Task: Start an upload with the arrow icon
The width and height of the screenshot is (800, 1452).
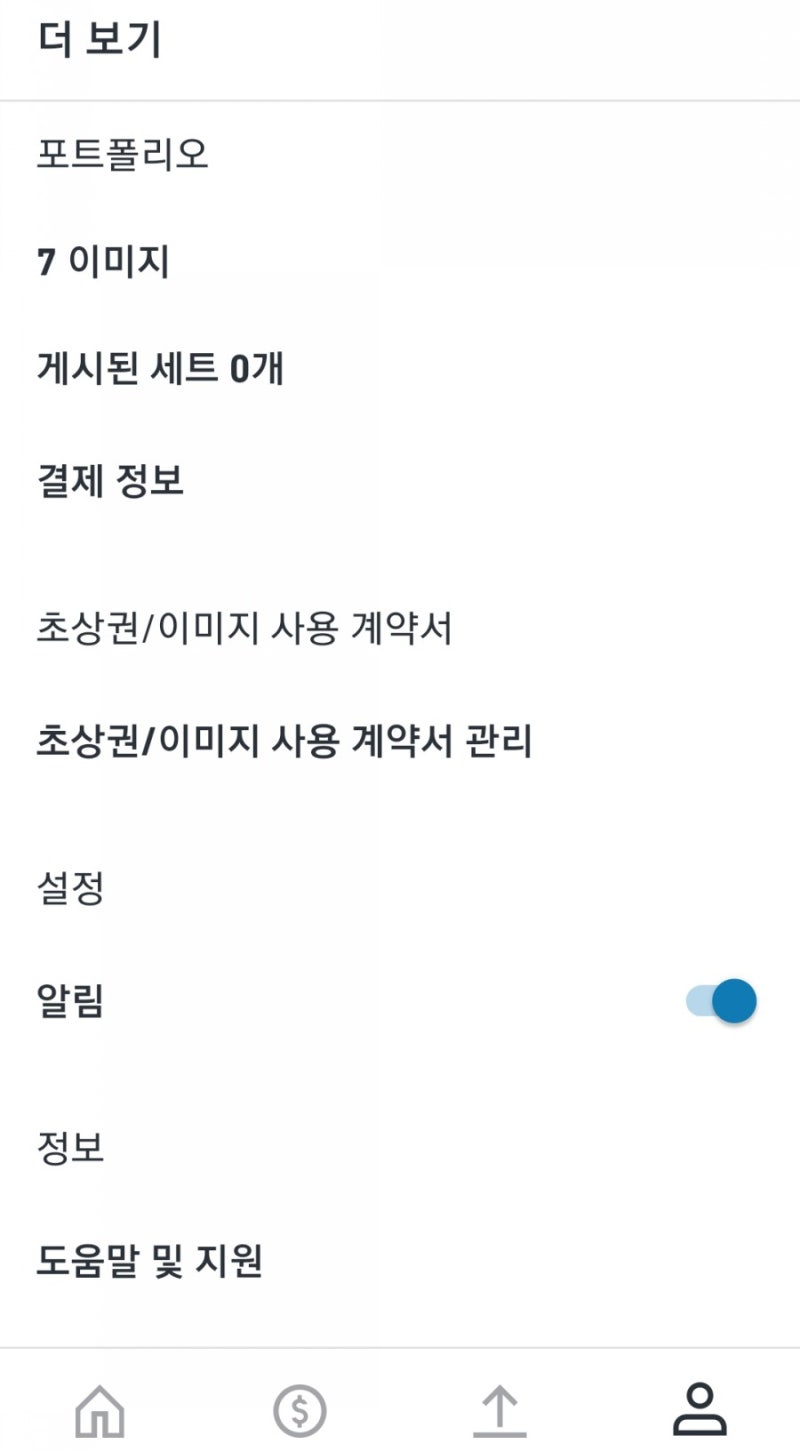Action: [x=500, y=1410]
